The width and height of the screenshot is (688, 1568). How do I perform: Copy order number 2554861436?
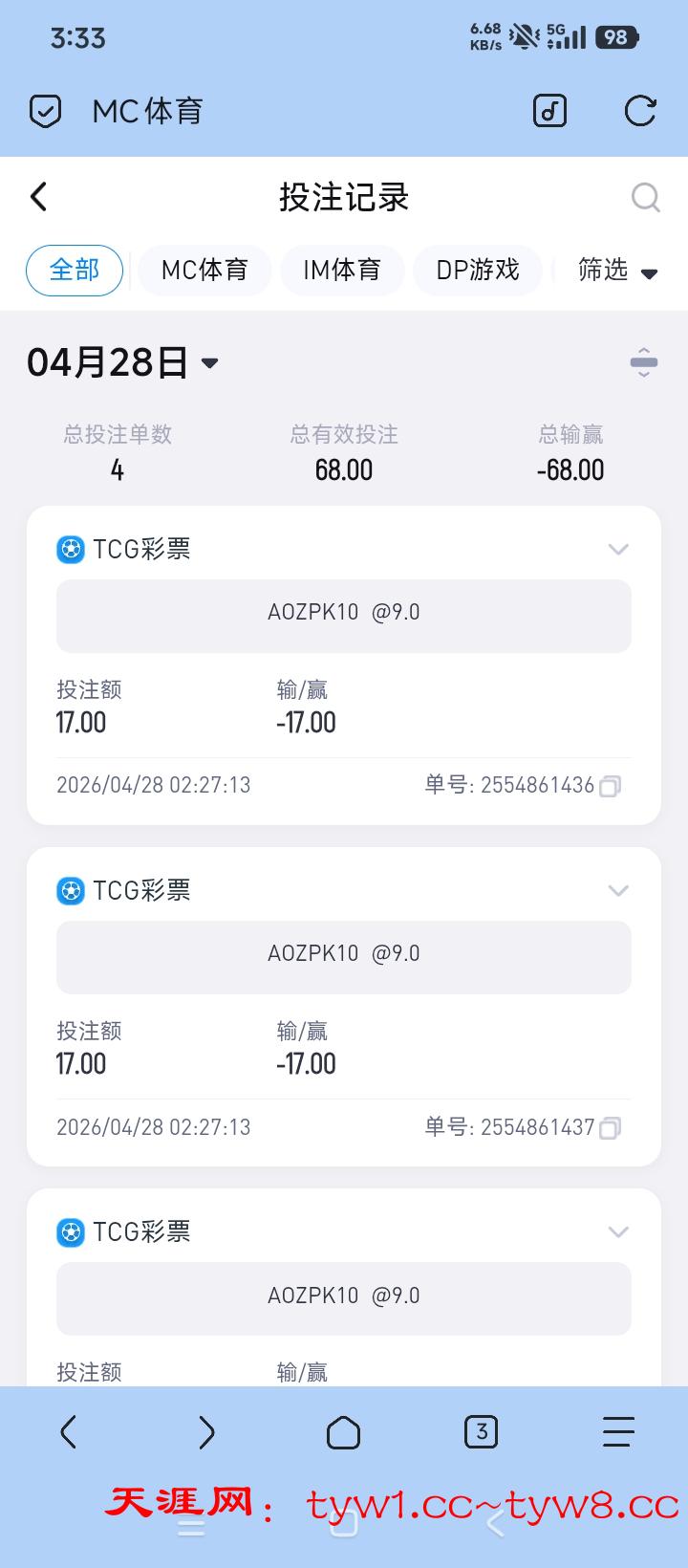point(610,786)
